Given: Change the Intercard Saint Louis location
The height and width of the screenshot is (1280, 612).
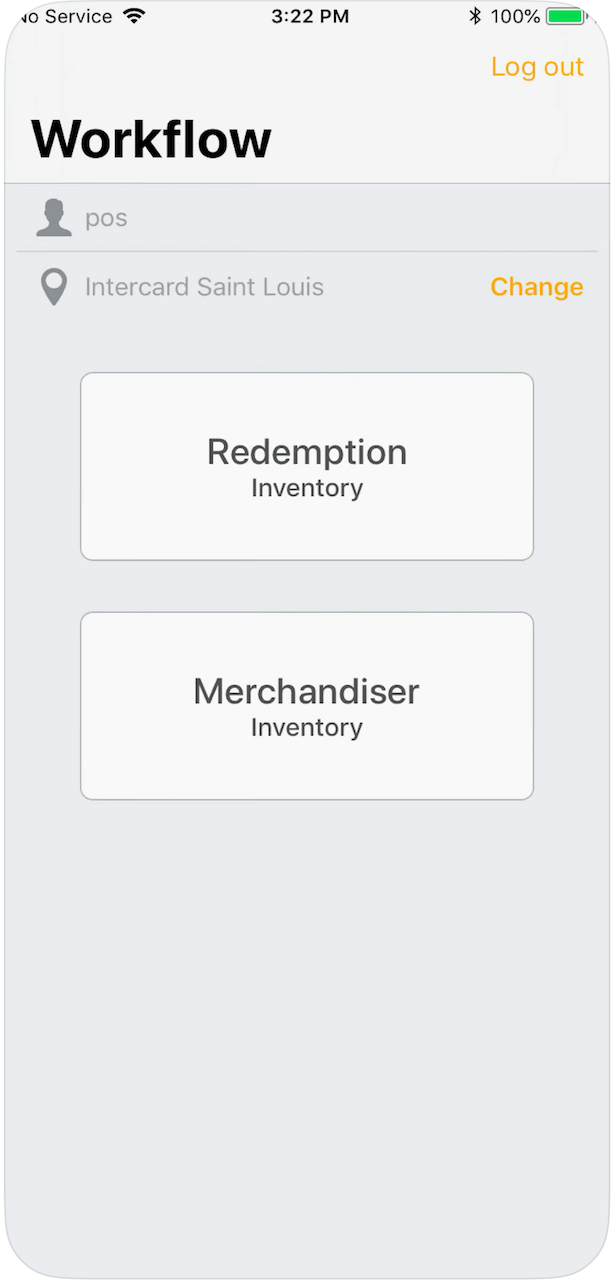Looking at the screenshot, I should pyautogui.click(x=537, y=287).
